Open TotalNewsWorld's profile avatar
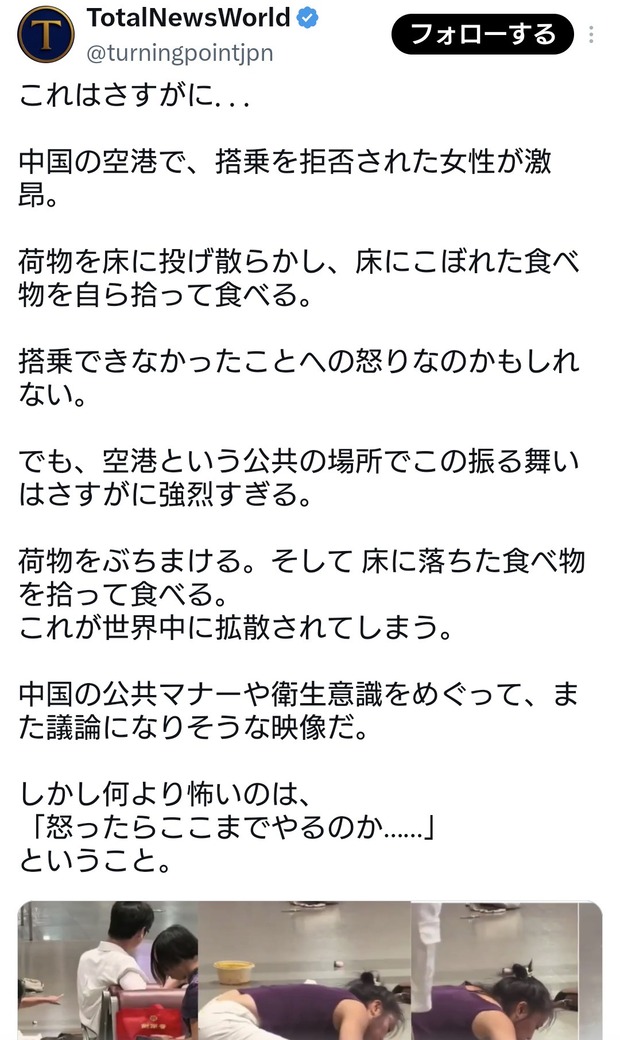The width and height of the screenshot is (620, 1040). tap(46, 34)
